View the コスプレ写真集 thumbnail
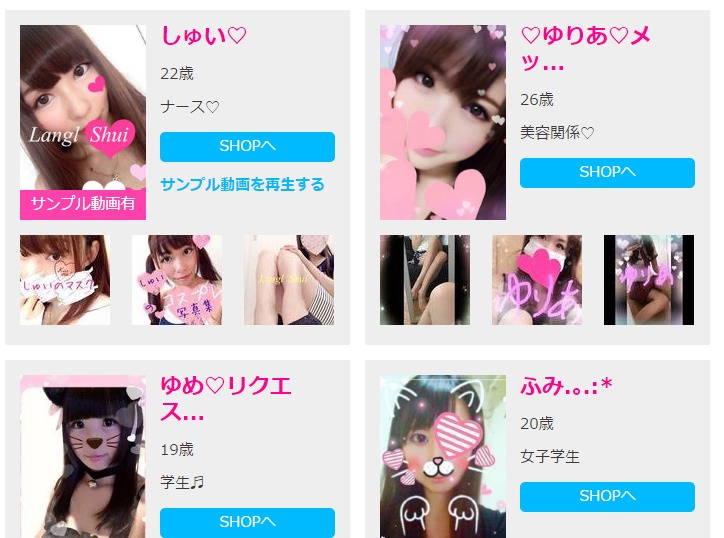 pyautogui.click(x=177, y=280)
